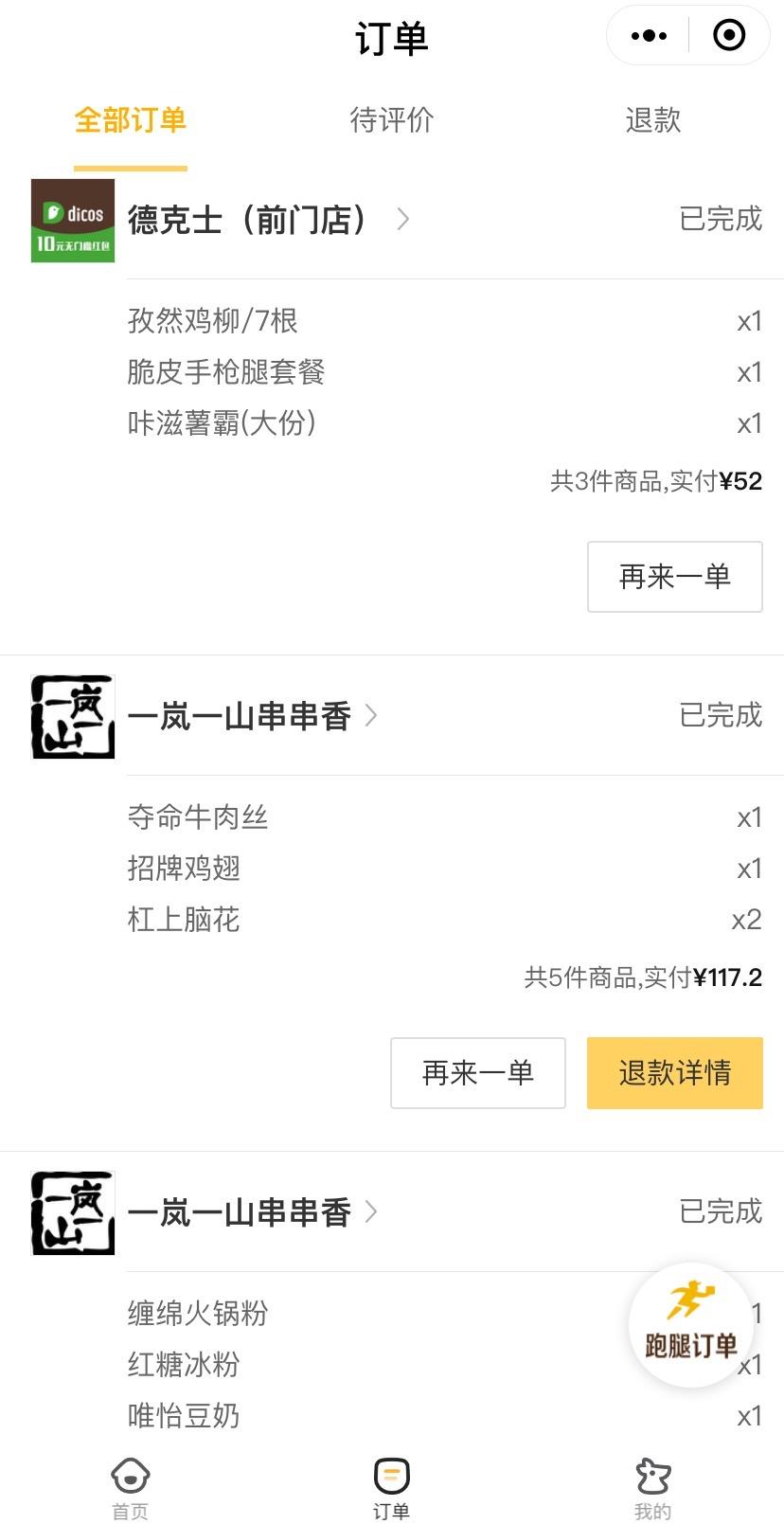Viewport: 784px width, 1524px height.
Task: Switch to the 退款 tab
Action: (653, 120)
